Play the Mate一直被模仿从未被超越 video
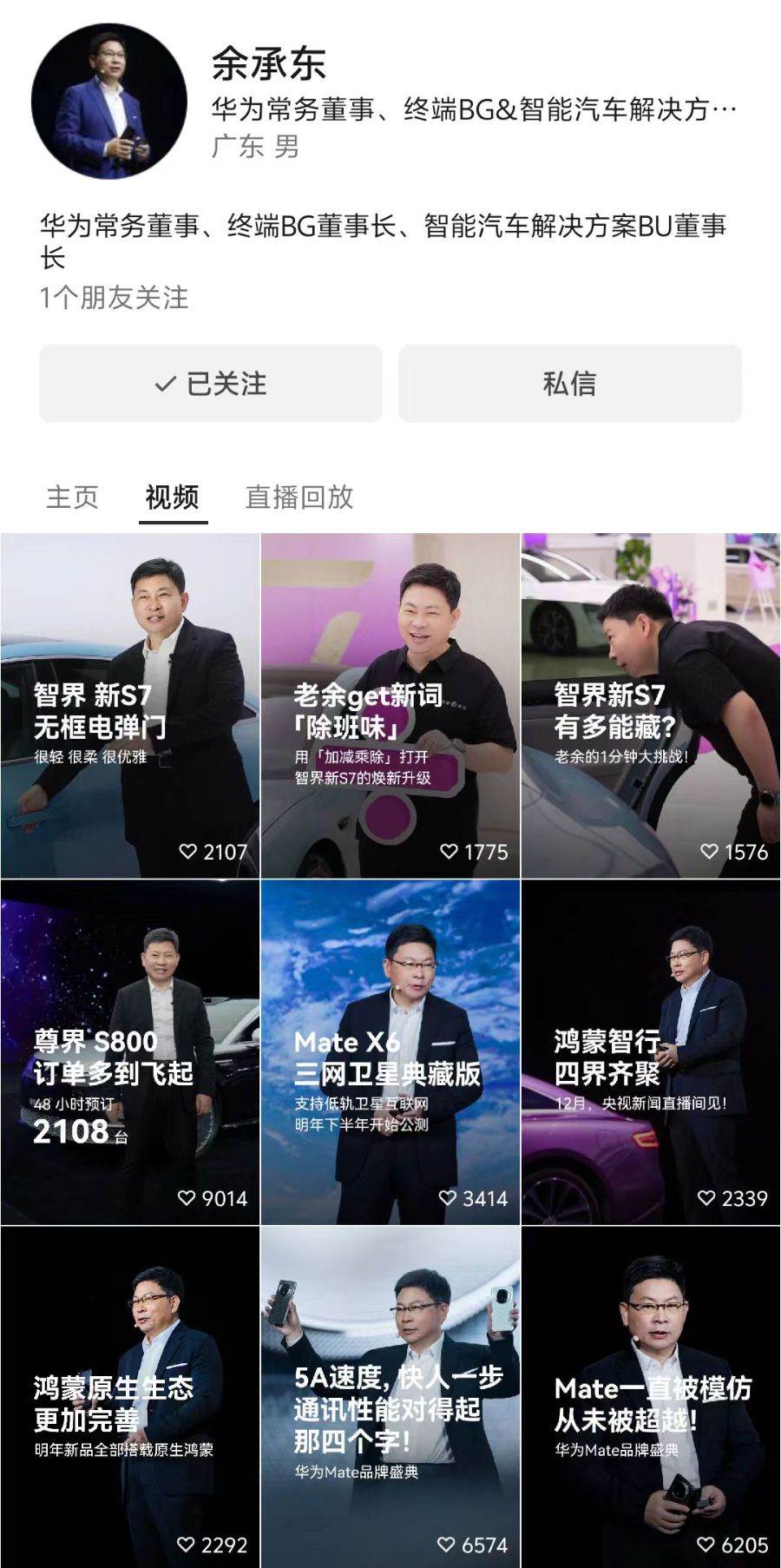Screen dimensions: 781x1568 click(651, 1396)
